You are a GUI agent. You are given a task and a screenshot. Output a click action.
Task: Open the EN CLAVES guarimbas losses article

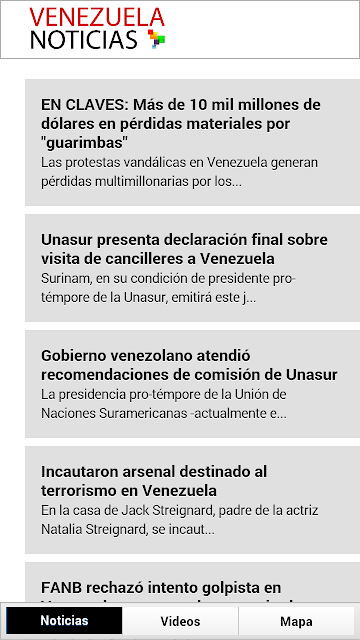coord(192,142)
